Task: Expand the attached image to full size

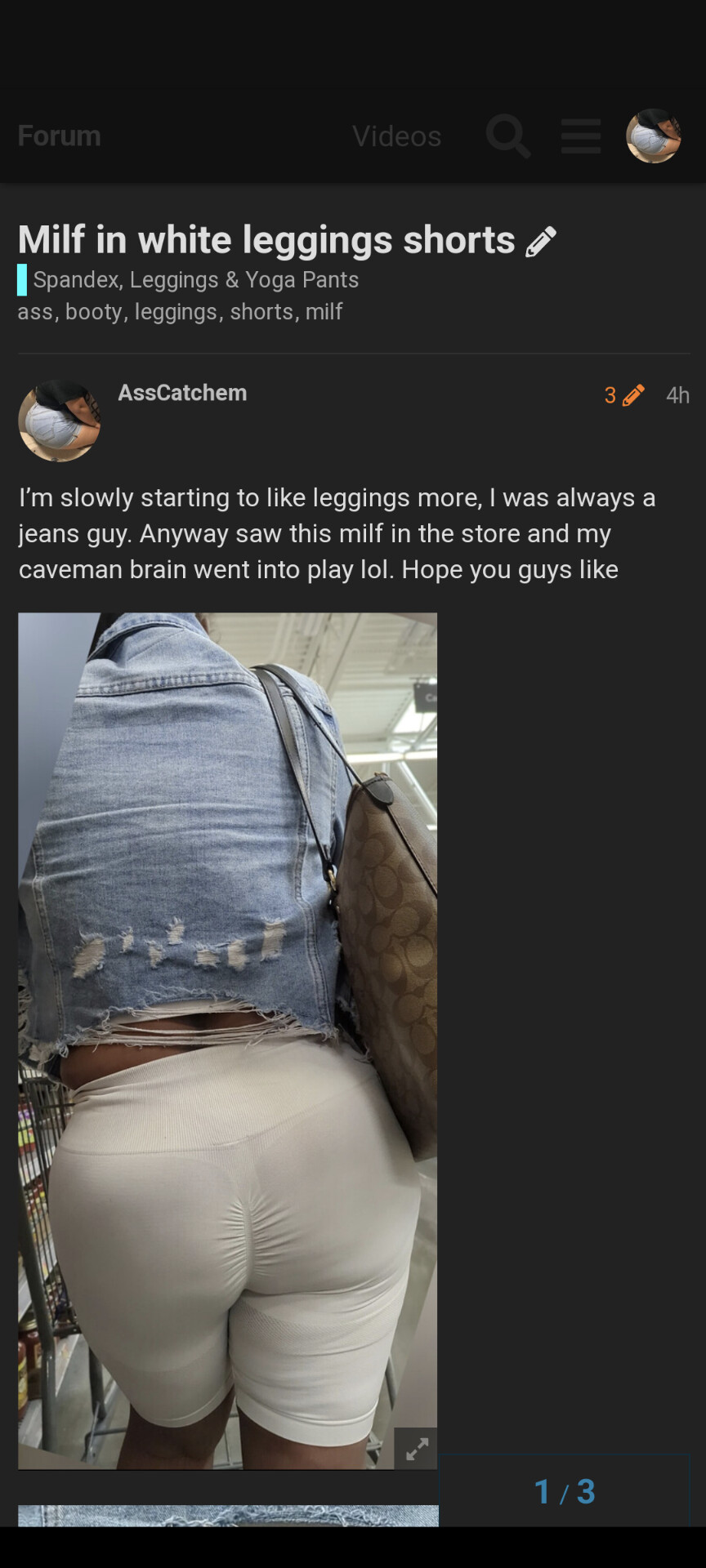Action: coord(416,1449)
